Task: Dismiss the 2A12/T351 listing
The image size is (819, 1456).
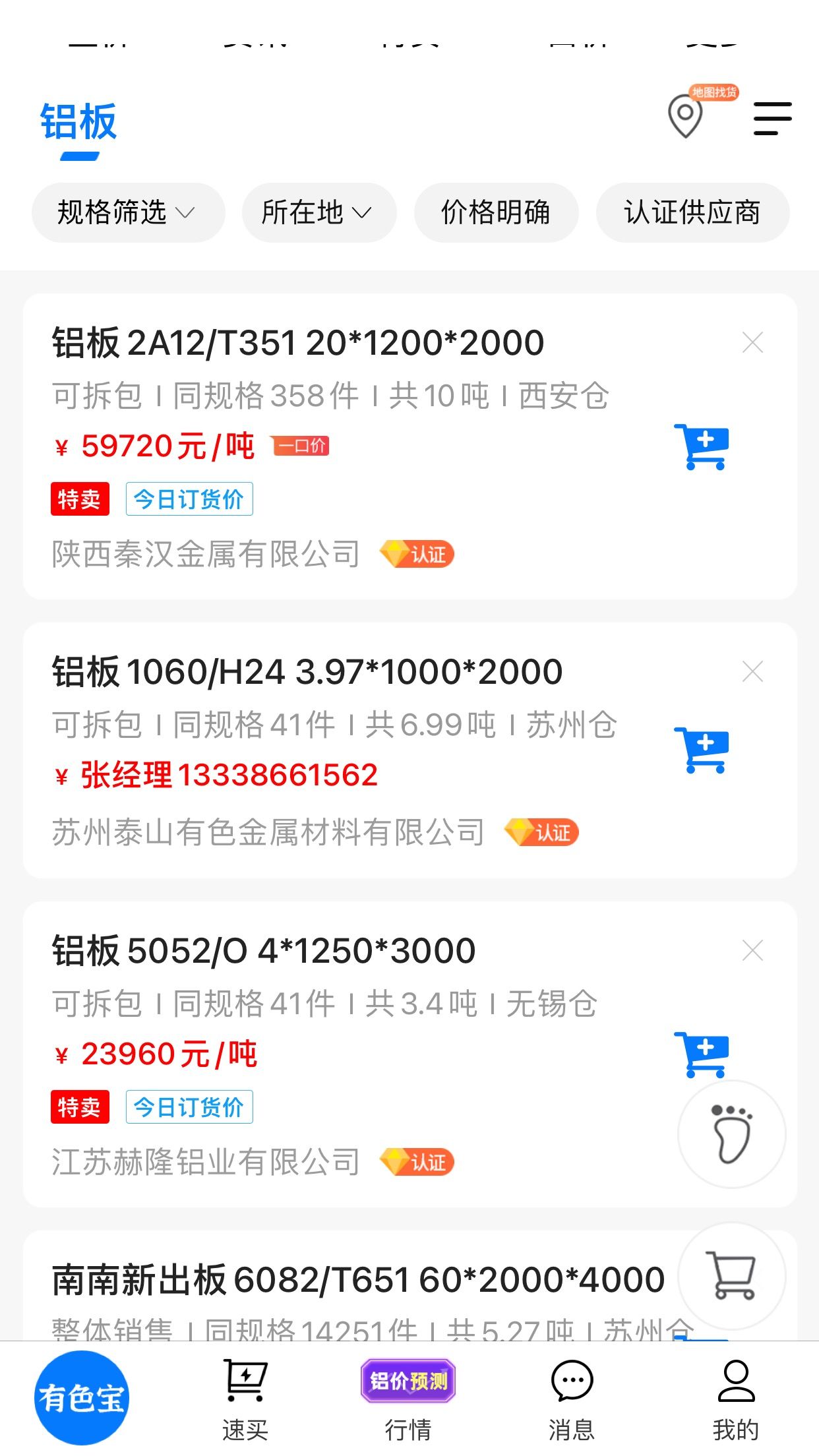Action: 752,343
